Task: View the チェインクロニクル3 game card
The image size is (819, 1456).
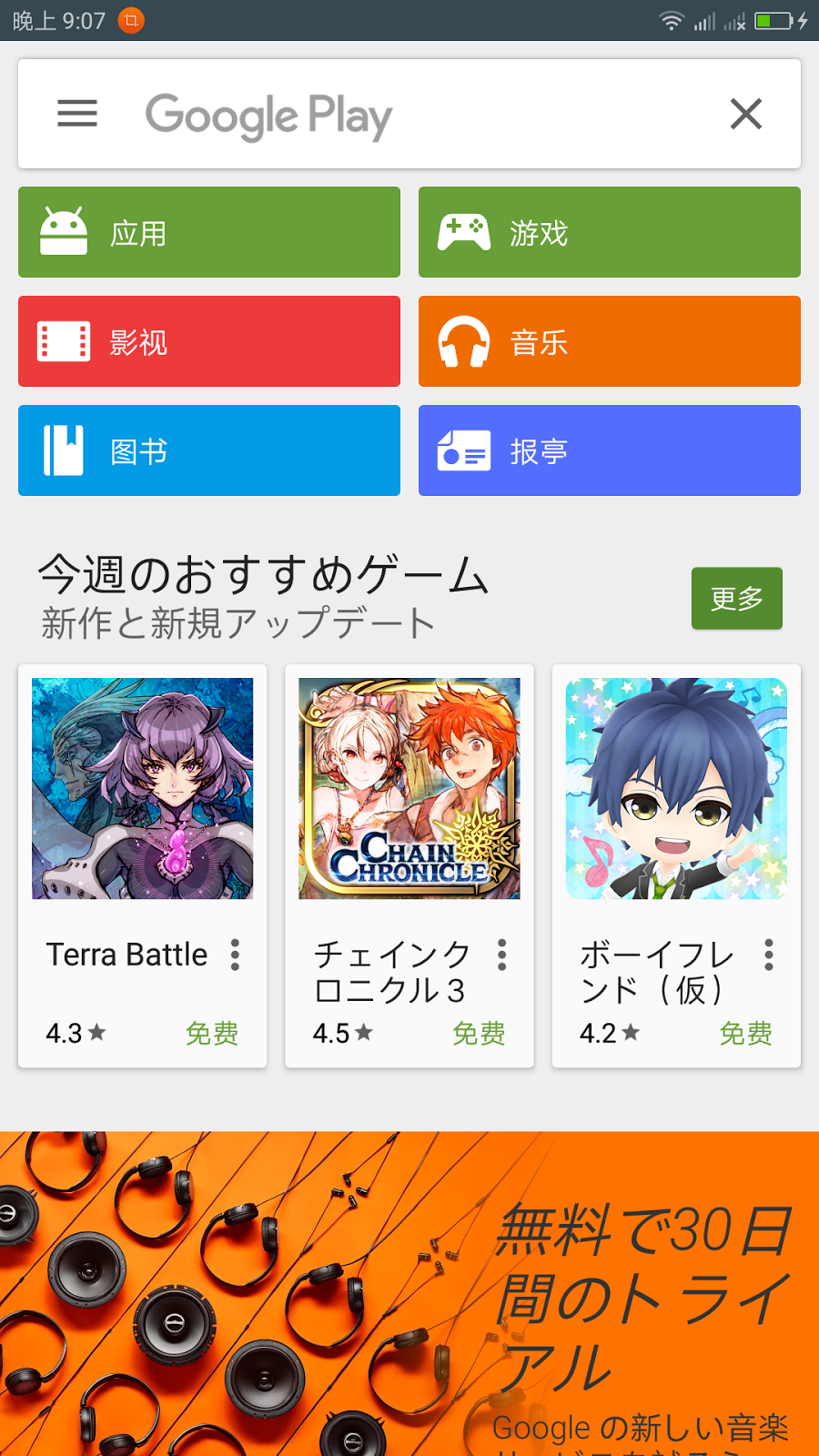Action: [x=409, y=789]
